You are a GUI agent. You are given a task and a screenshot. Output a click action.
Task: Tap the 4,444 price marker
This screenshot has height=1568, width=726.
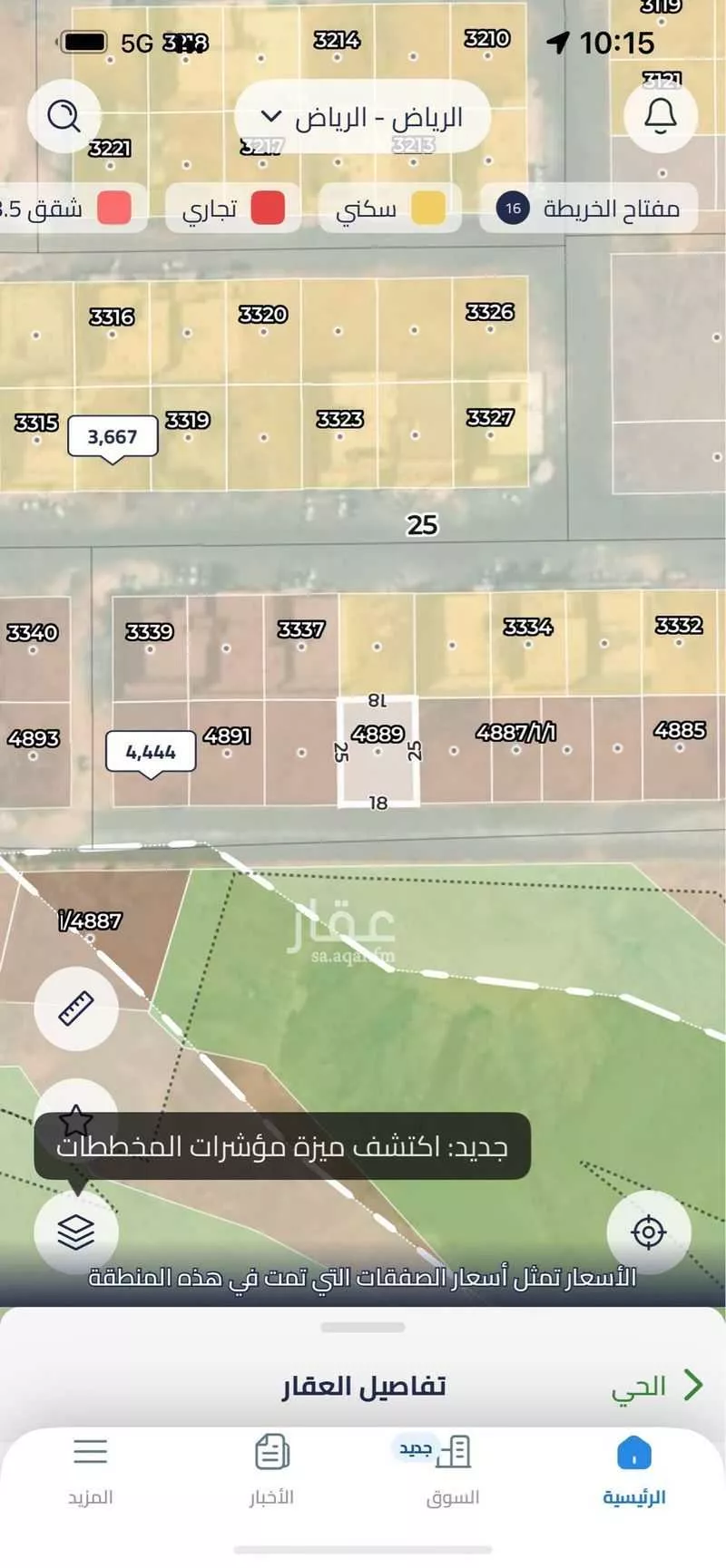point(151,752)
